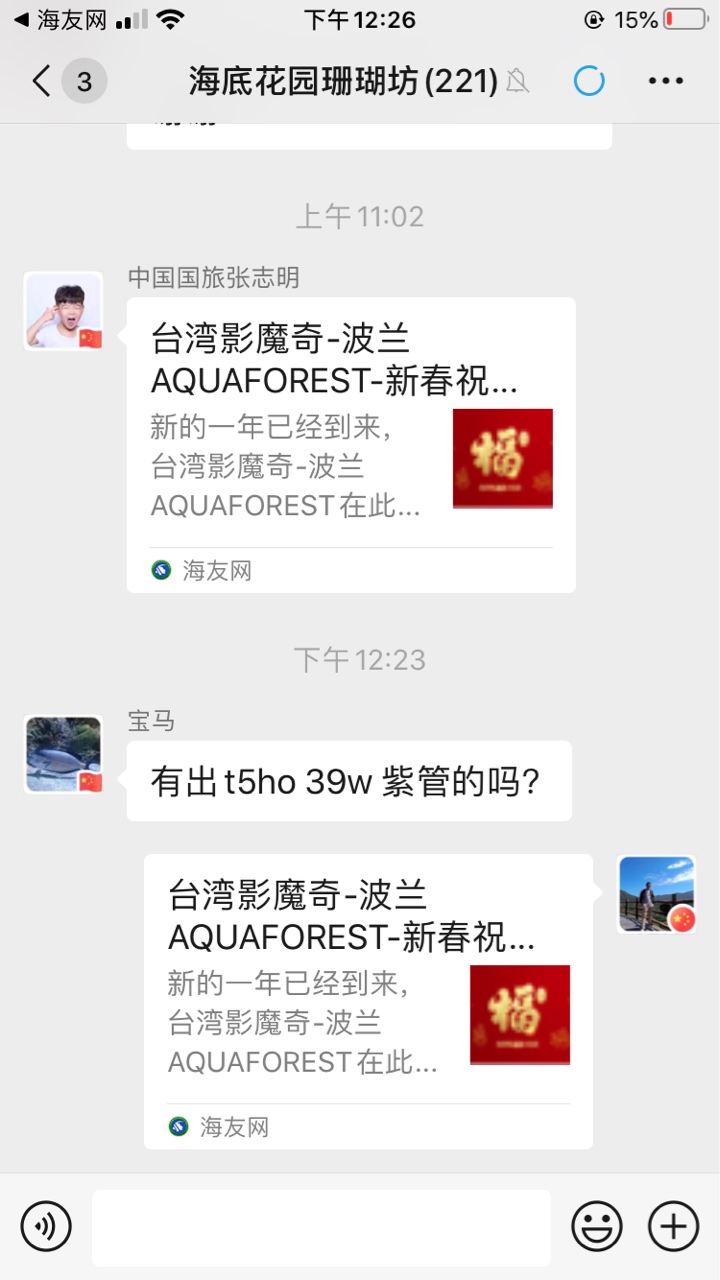Open the article card shared by 中国国旅张志明
720x1280 pixels.
pyautogui.click(x=351, y=445)
